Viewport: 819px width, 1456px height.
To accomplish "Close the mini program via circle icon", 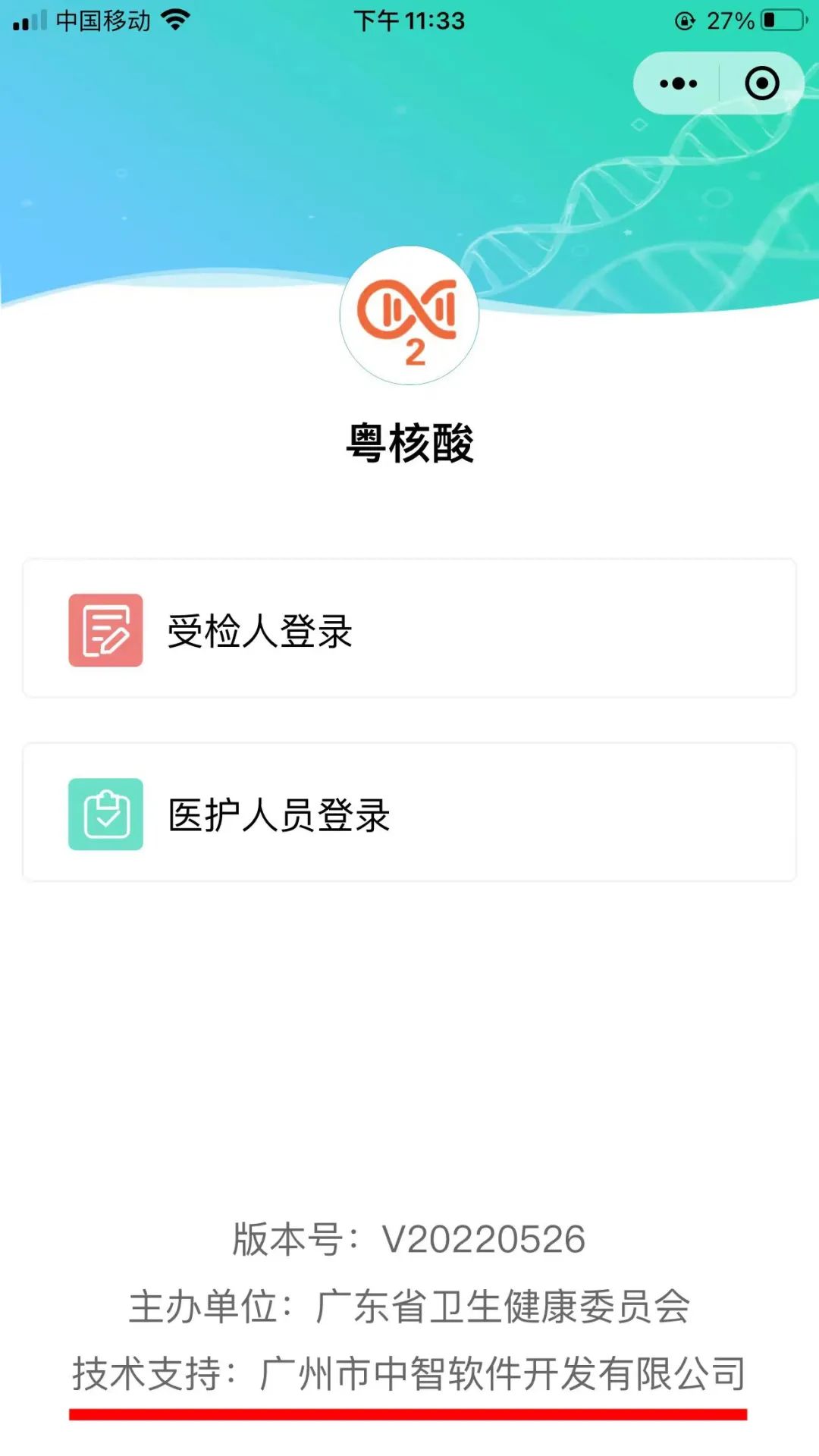I will click(761, 83).
